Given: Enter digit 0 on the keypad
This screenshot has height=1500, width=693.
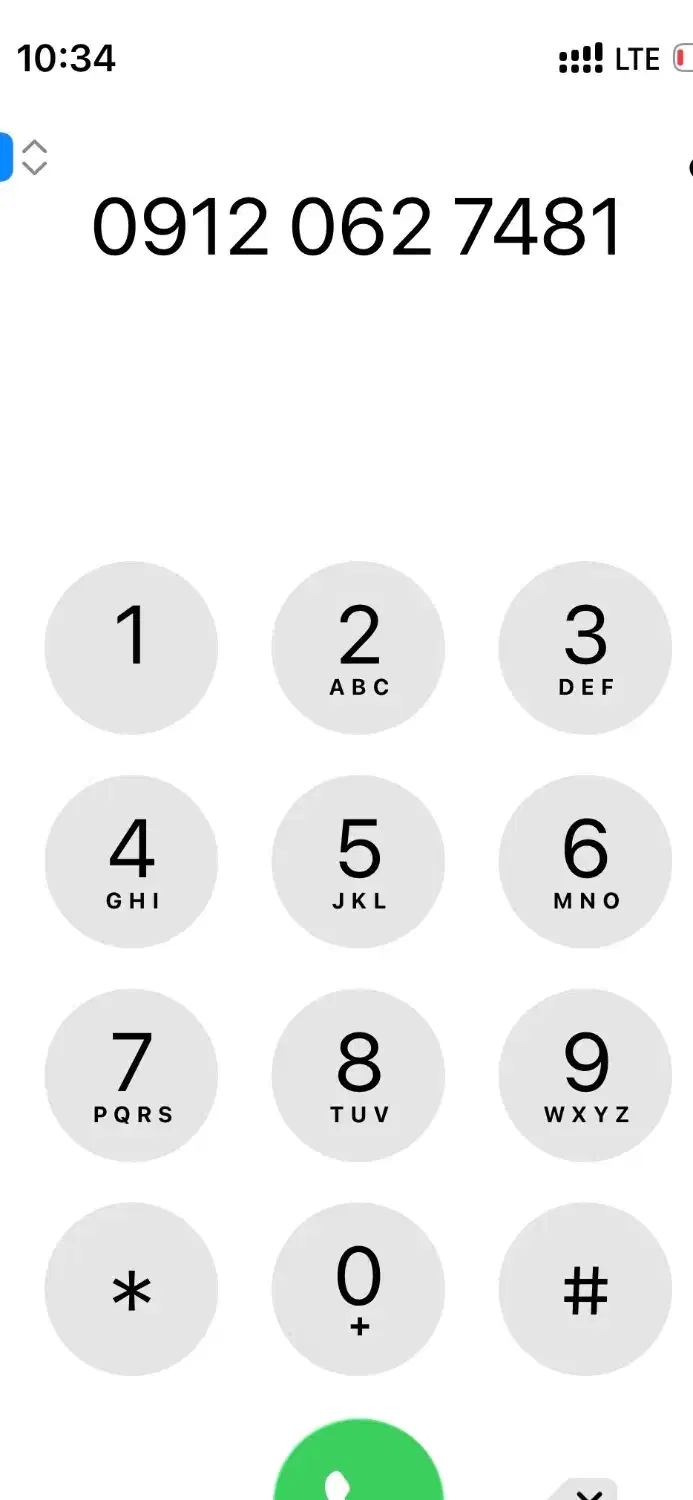Looking at the screenshot, I should tap(358, 1289).
